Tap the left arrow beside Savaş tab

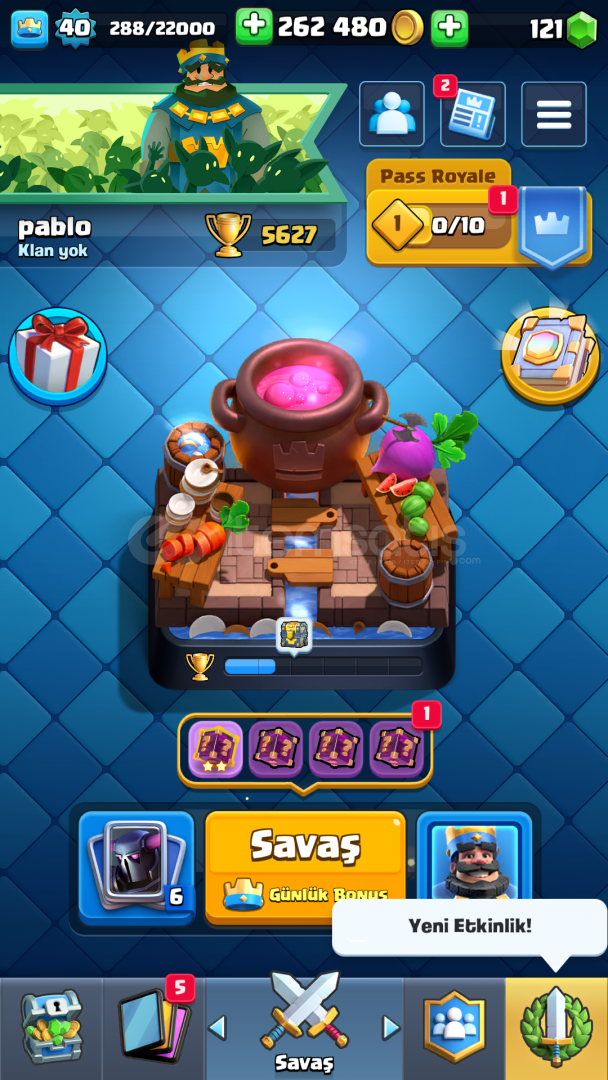click(217, 1028)
